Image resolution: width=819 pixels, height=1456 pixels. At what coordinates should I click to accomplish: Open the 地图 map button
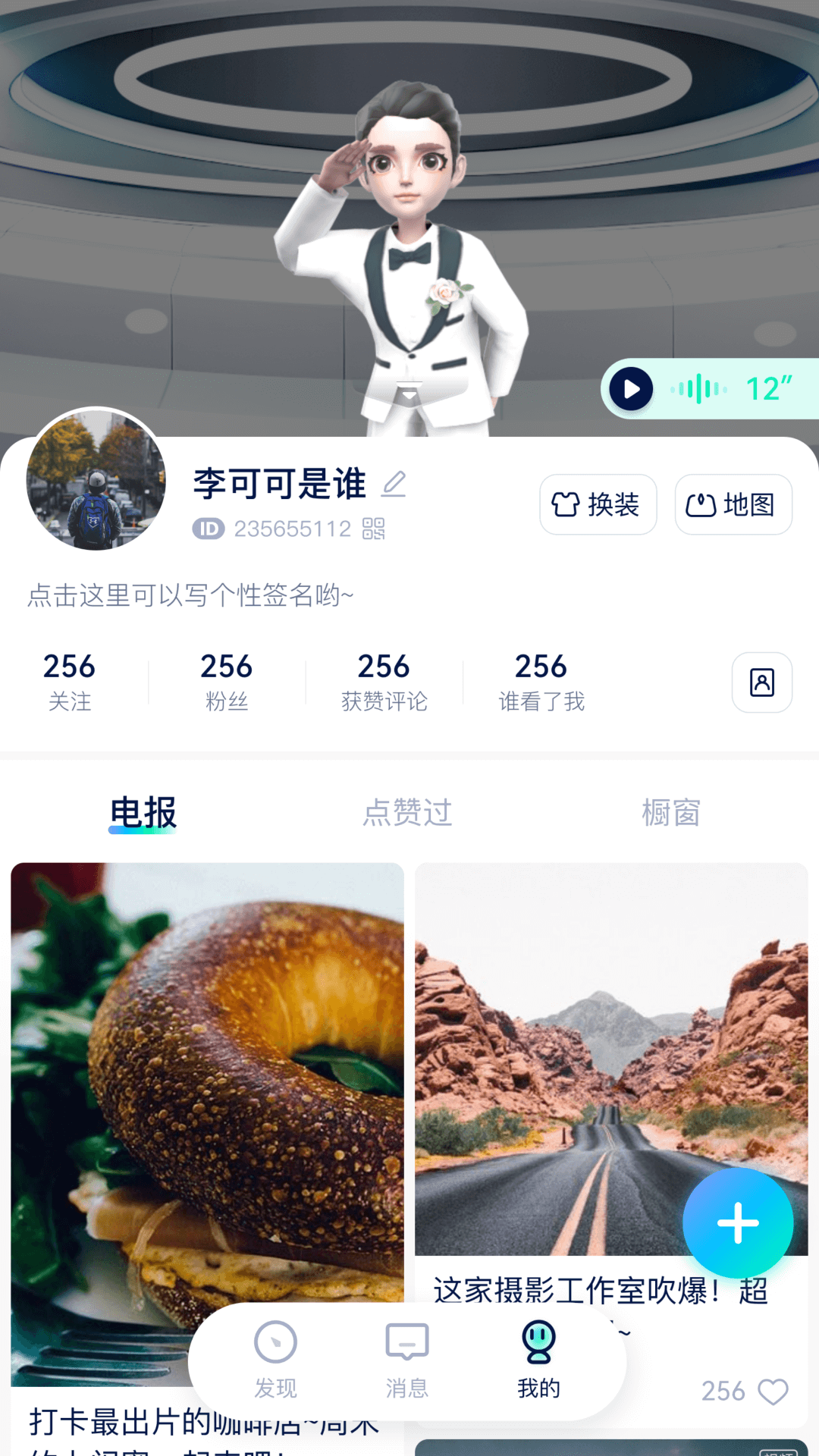click(733, 504)
